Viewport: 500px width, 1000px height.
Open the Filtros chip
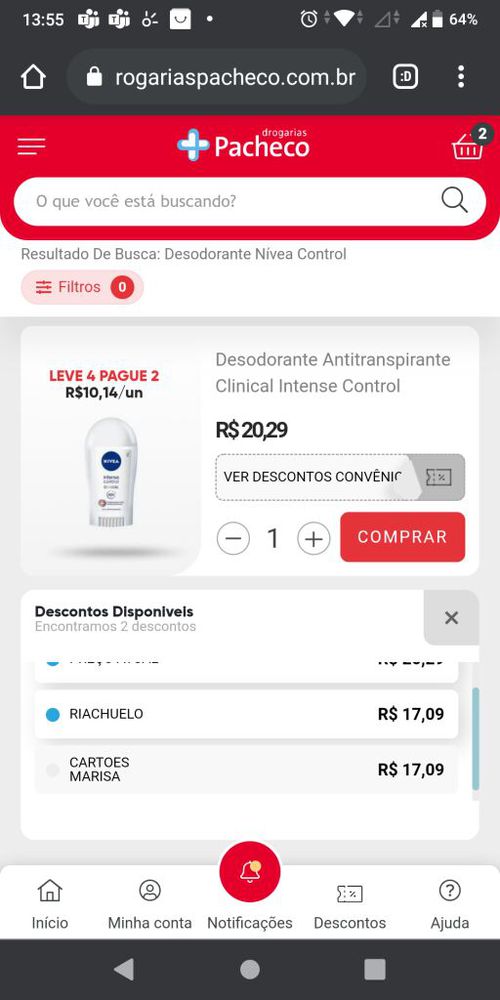click(x=82, y=288)
